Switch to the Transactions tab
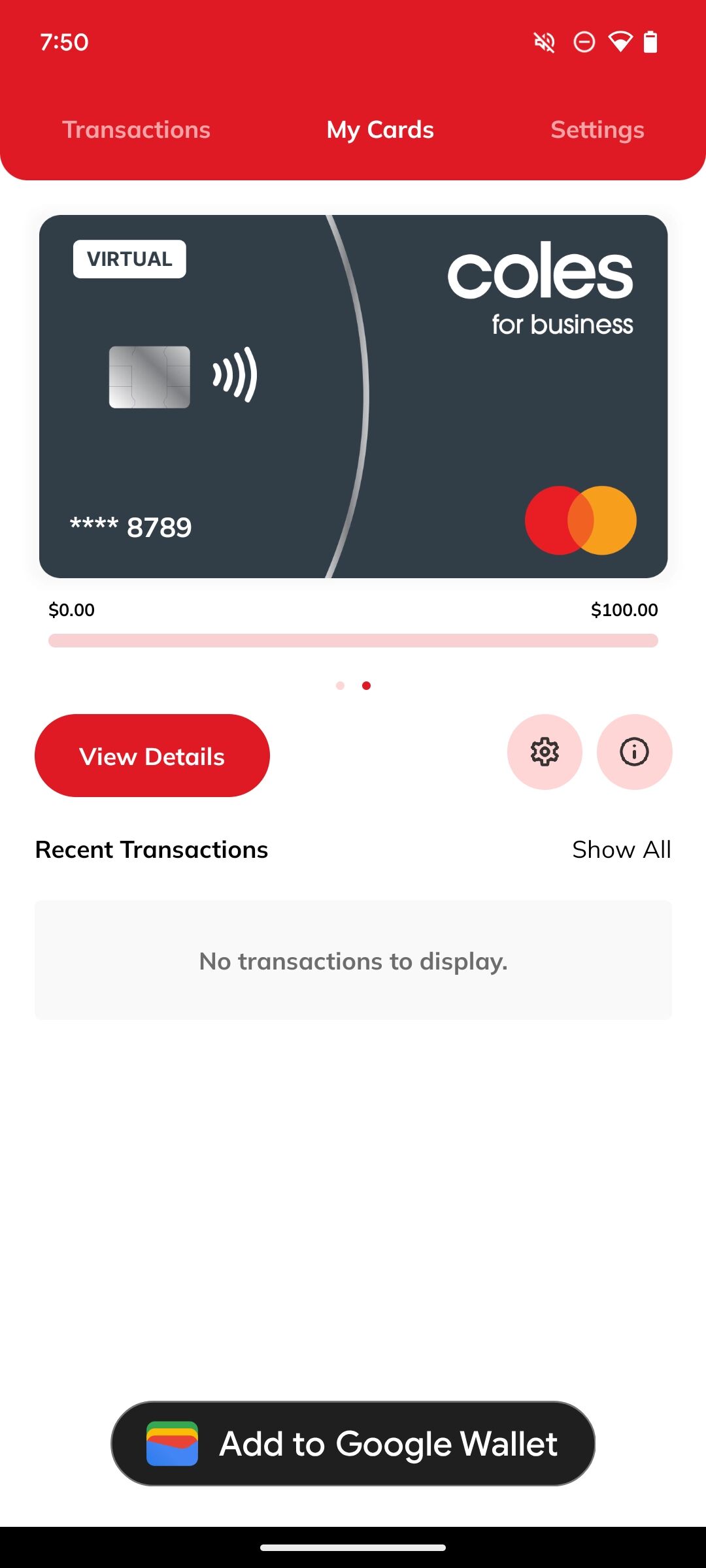The image size is (706, 1568). (x=136, y=129)
